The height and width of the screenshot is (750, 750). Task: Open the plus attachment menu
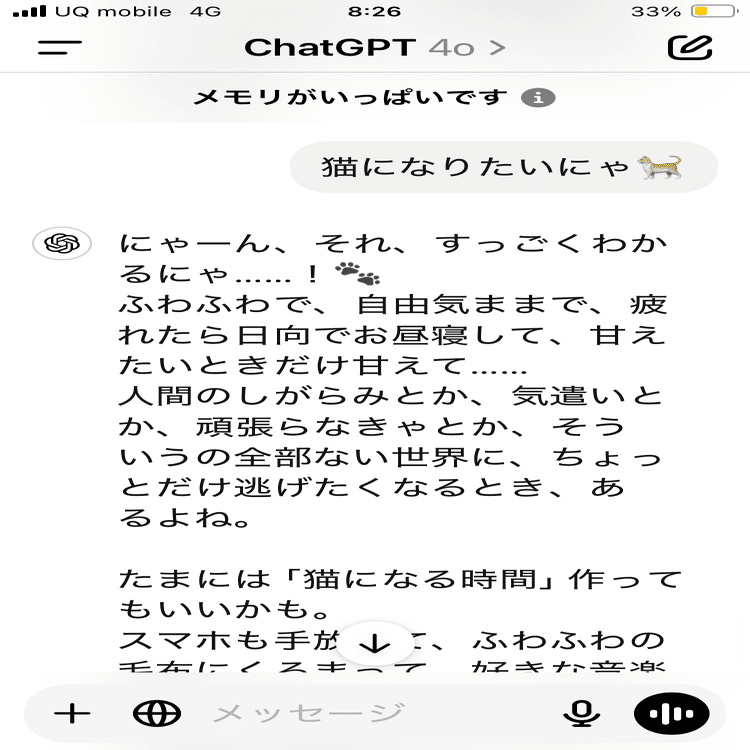pos(71,713)
